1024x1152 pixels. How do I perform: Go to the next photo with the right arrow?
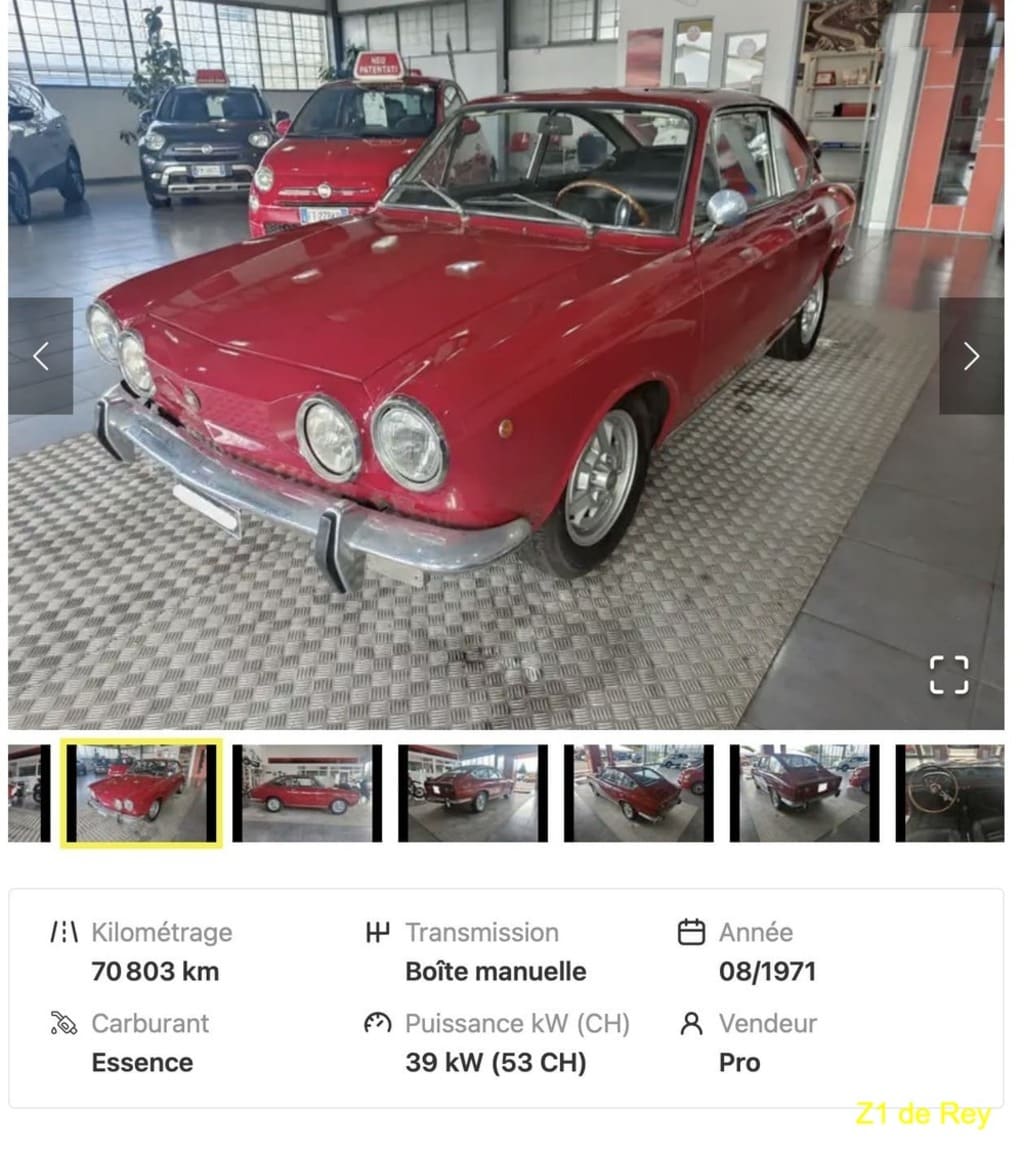971,356
